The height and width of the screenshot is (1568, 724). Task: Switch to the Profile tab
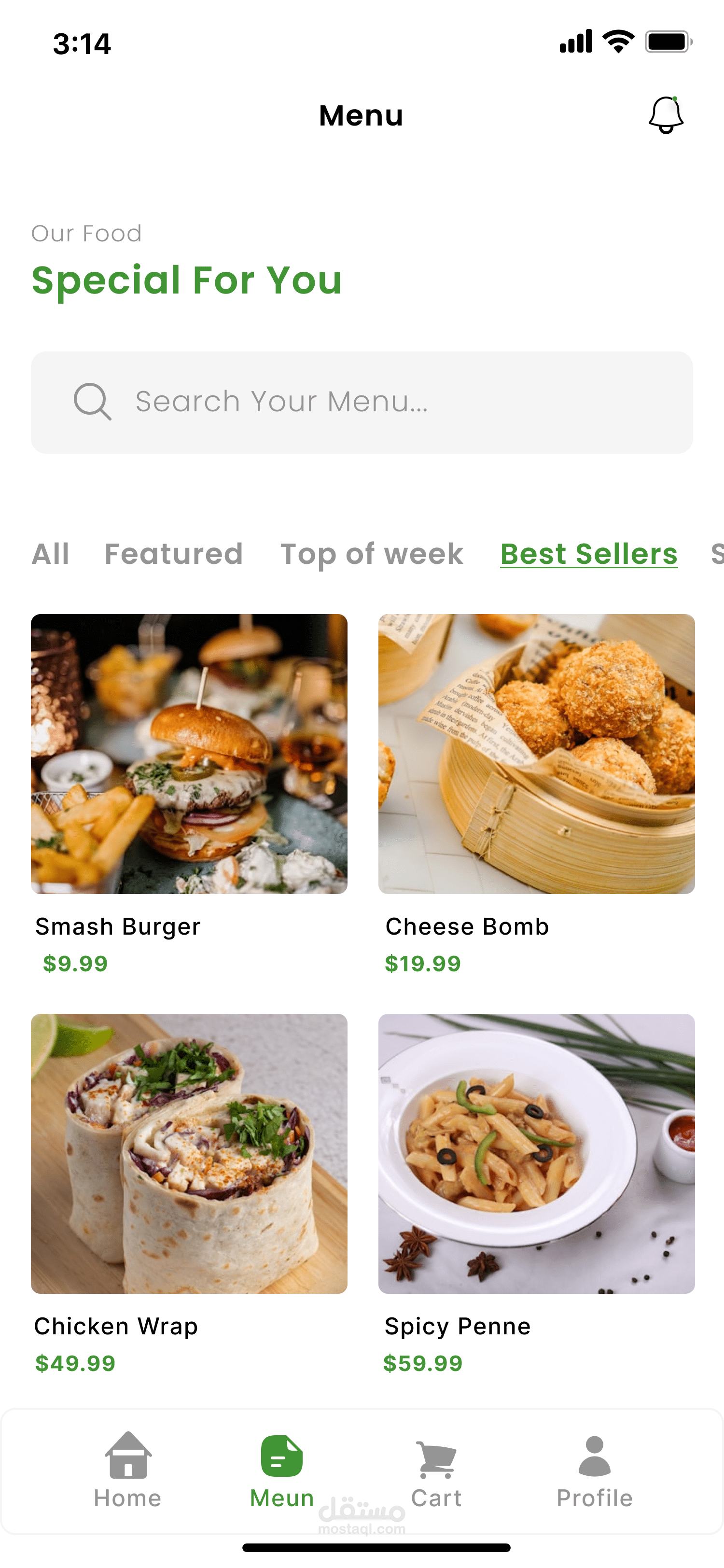coord(595,1470)
